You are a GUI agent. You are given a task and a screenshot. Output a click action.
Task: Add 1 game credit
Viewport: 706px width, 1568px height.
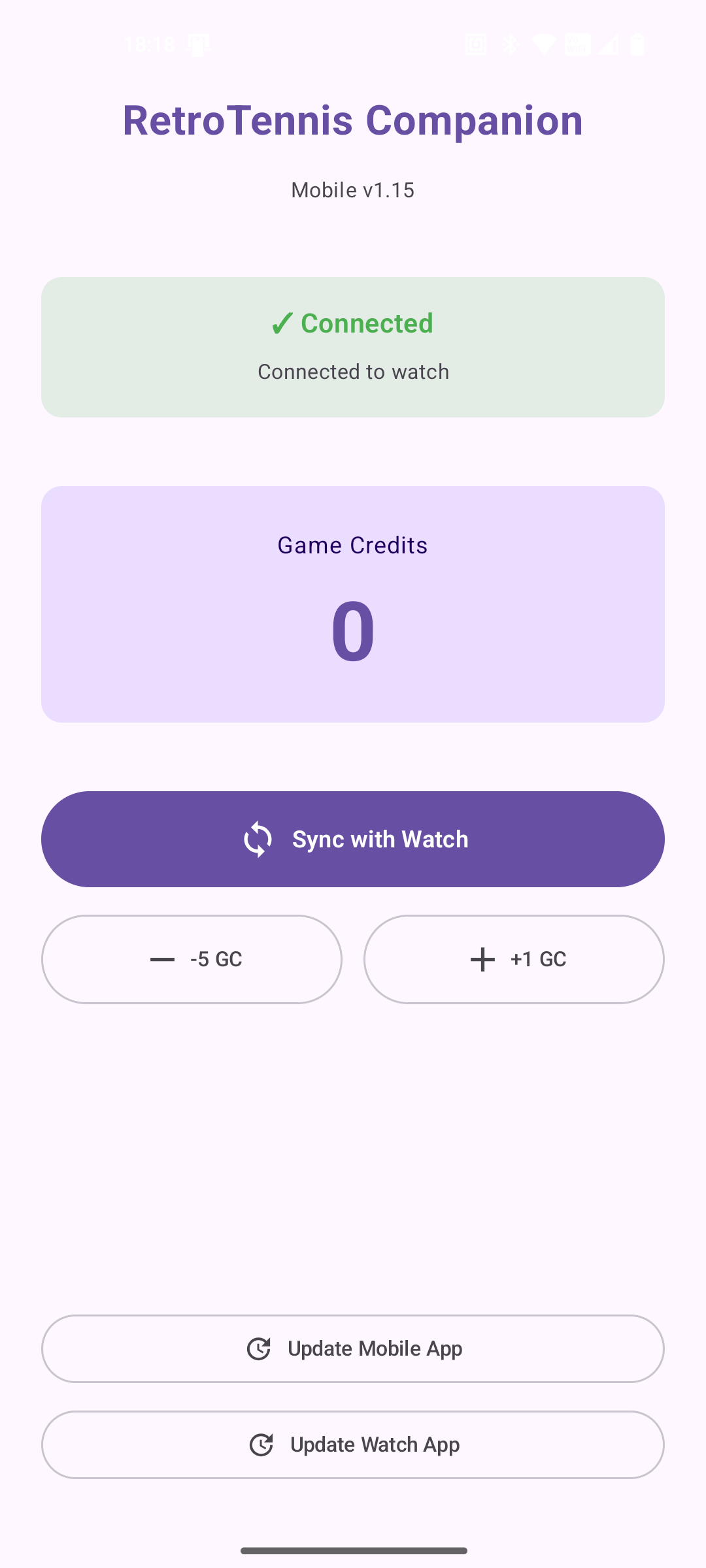[x=514, y=959]
